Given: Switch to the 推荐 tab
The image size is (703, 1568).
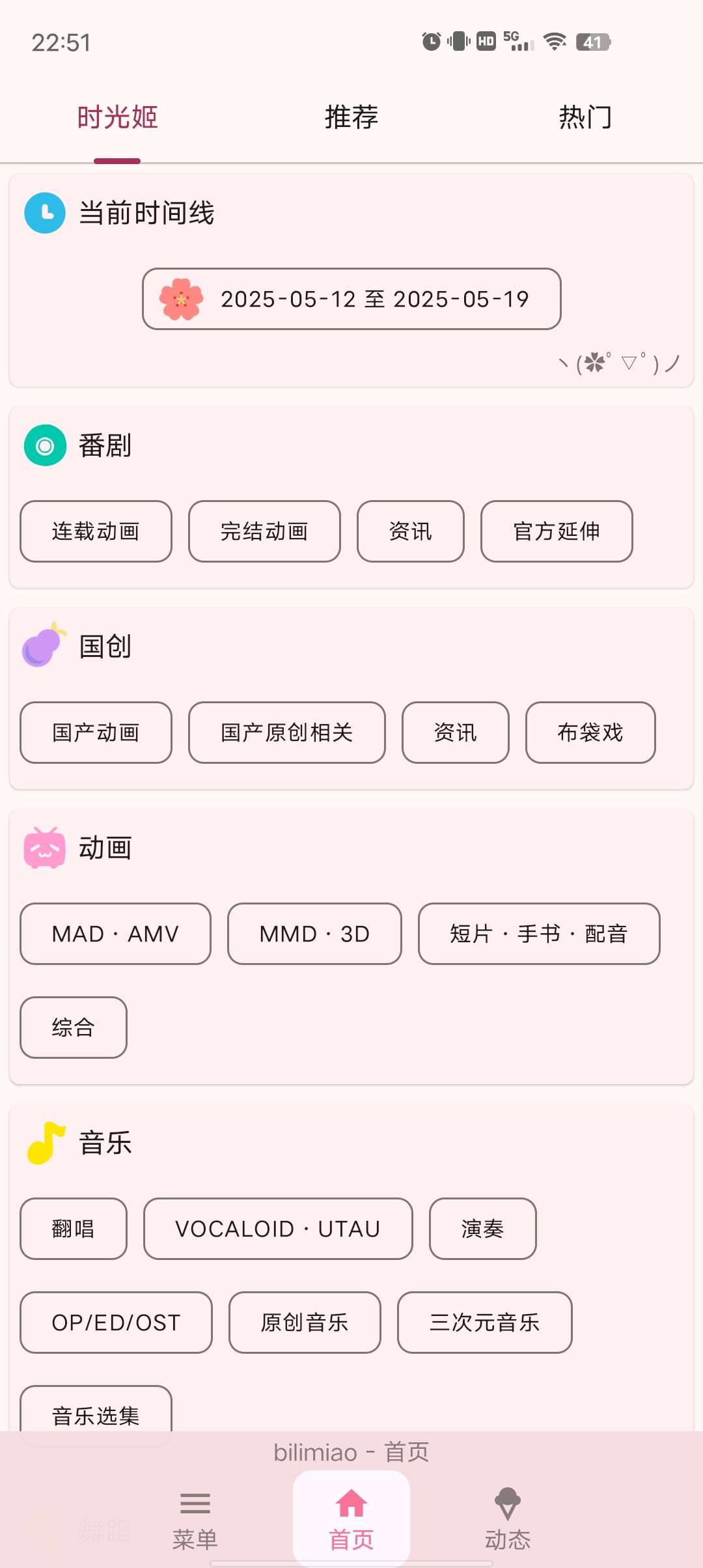Looking at the screenshot, I should tap(351, 117).
